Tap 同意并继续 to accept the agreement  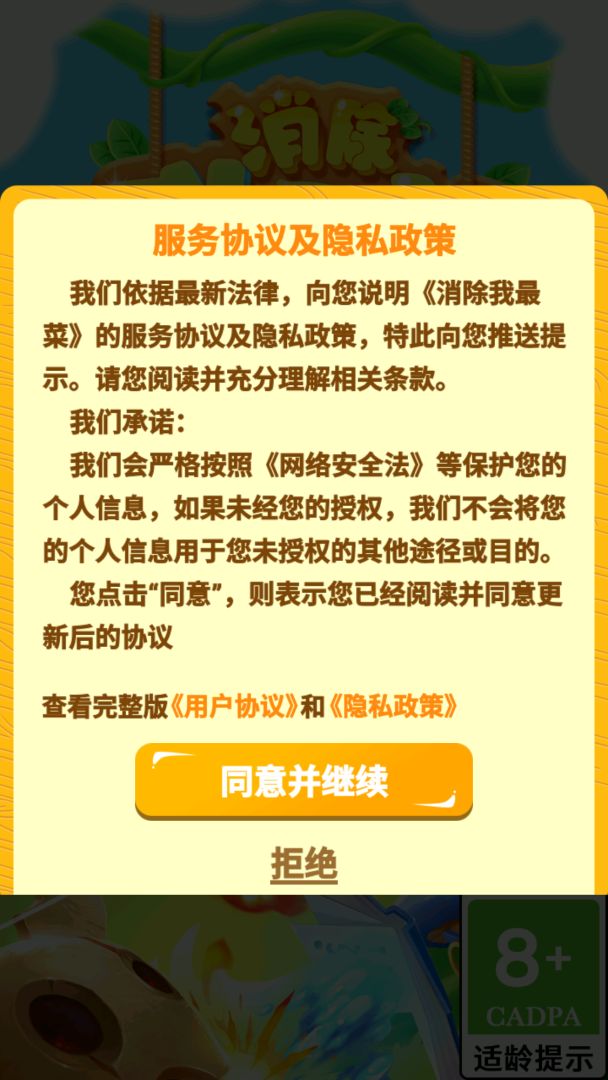pos(303,782)
